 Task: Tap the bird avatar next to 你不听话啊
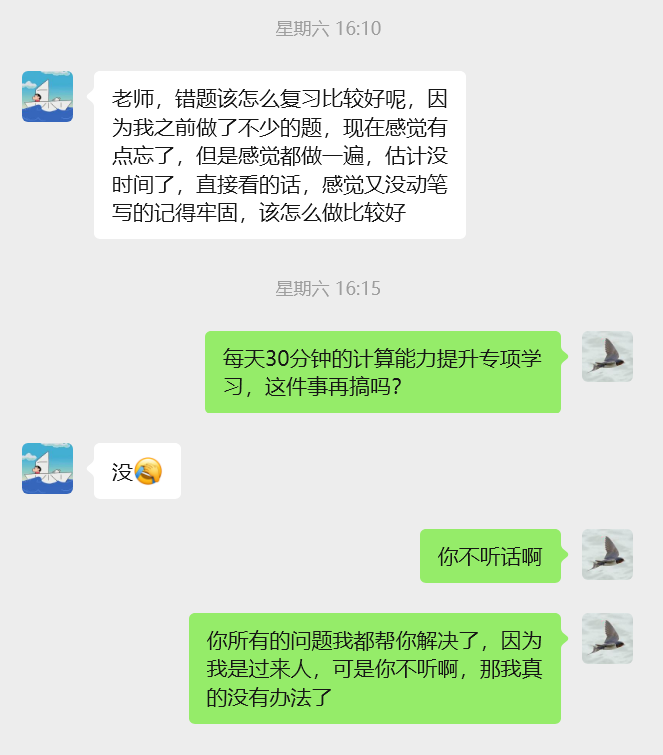coord(607,555)
